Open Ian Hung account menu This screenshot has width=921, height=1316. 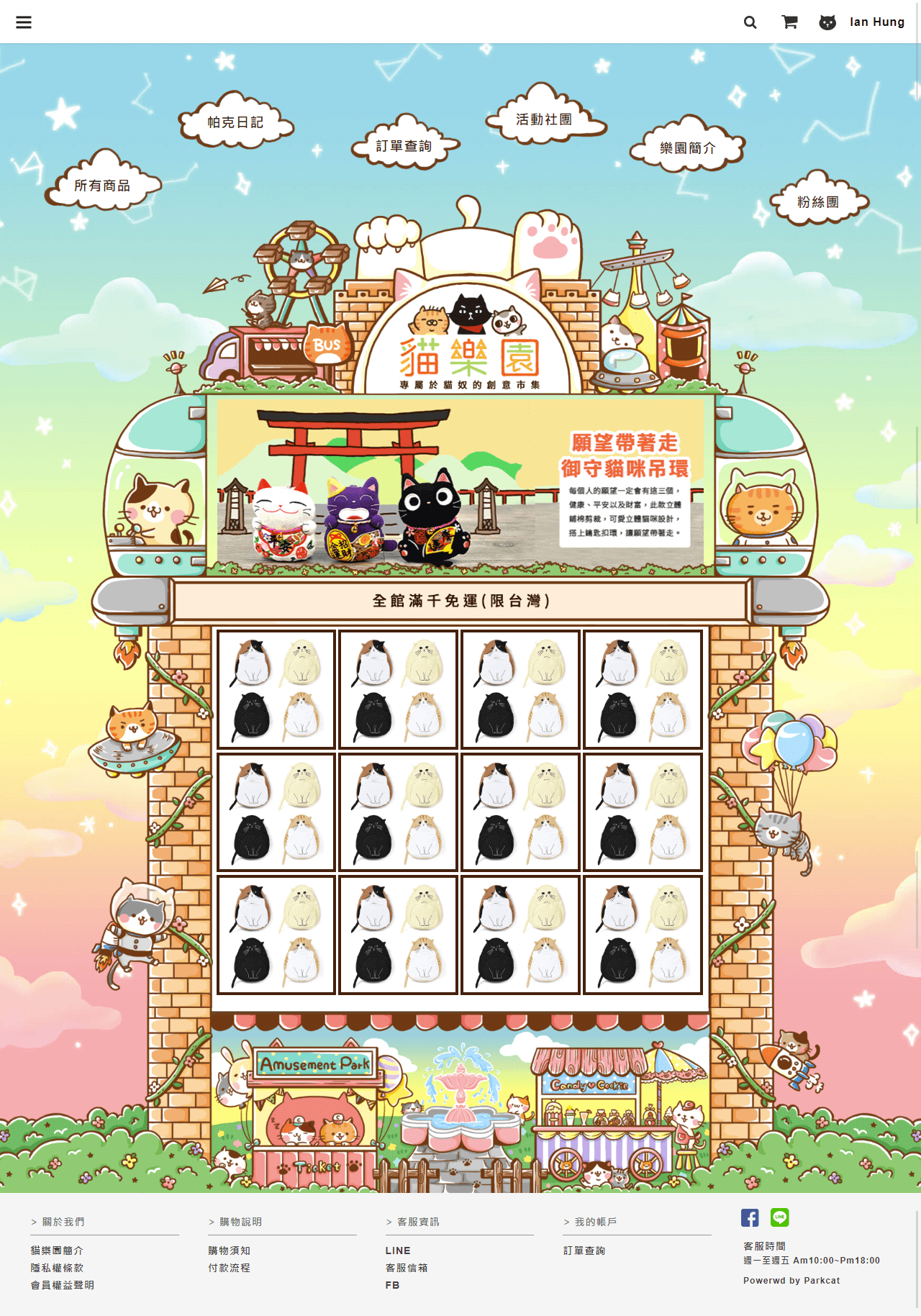click(x=876, y=22)
